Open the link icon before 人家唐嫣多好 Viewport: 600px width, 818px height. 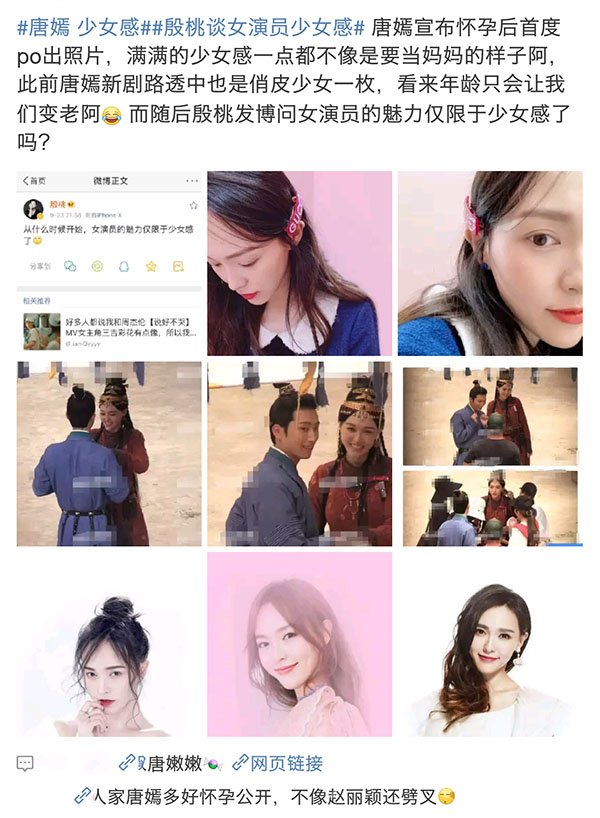click(84, 796)
